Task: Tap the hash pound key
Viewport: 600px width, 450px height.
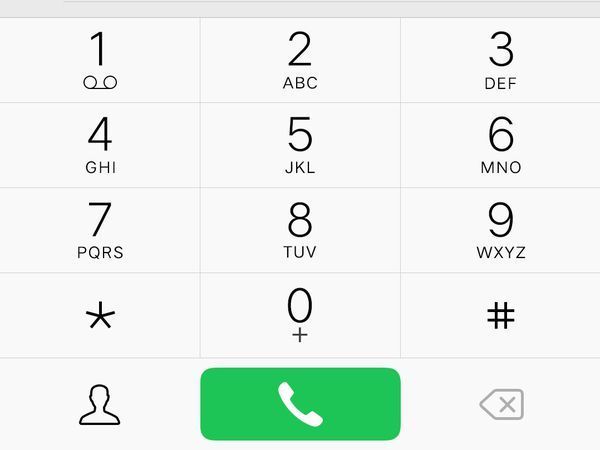Action: click(500, 316)
